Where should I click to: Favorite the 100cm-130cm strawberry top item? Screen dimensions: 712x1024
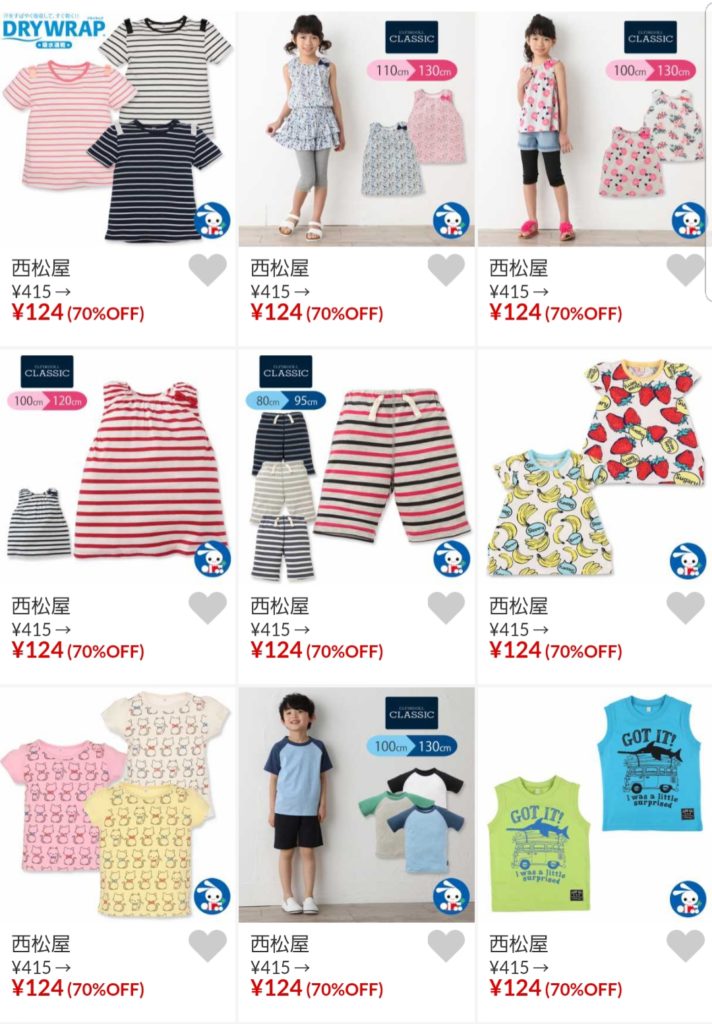[x=685, y=270]
